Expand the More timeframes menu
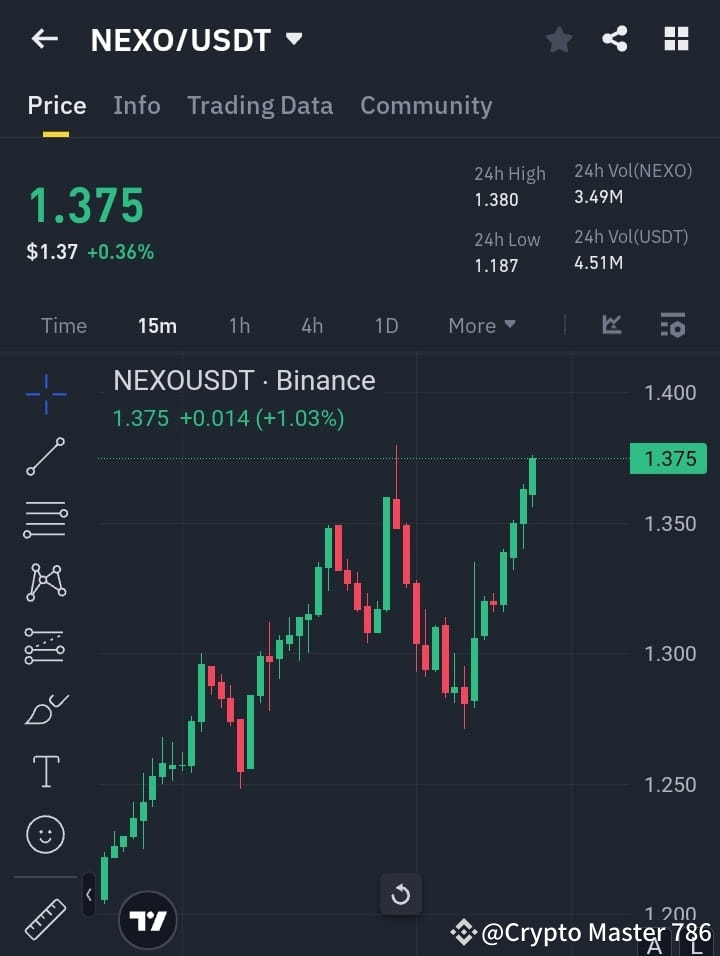This screenshot has width=720, height=956. pyautogui.click(x=481, y=325)
